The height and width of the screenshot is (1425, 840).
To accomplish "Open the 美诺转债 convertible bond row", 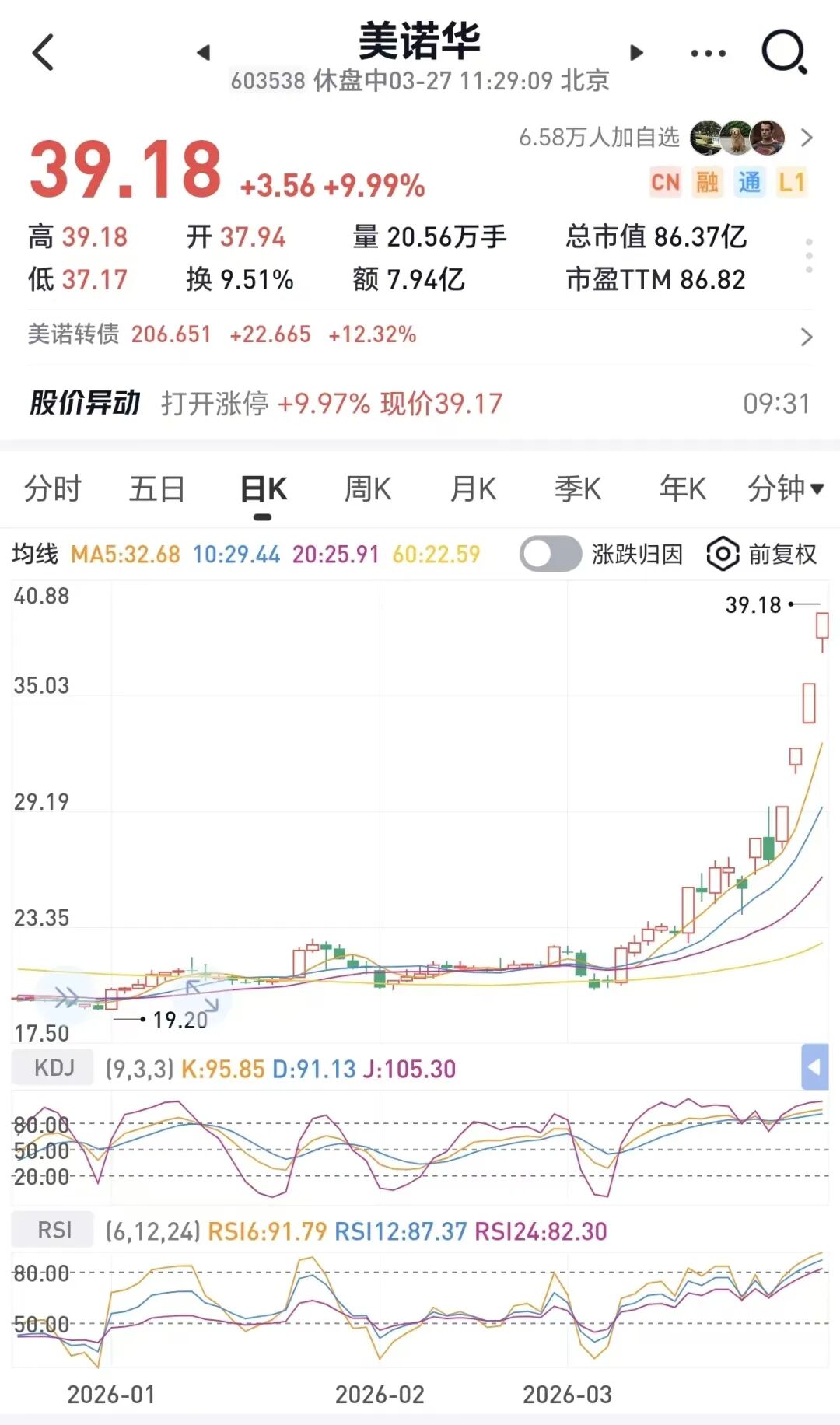I will tap(420, 335).
